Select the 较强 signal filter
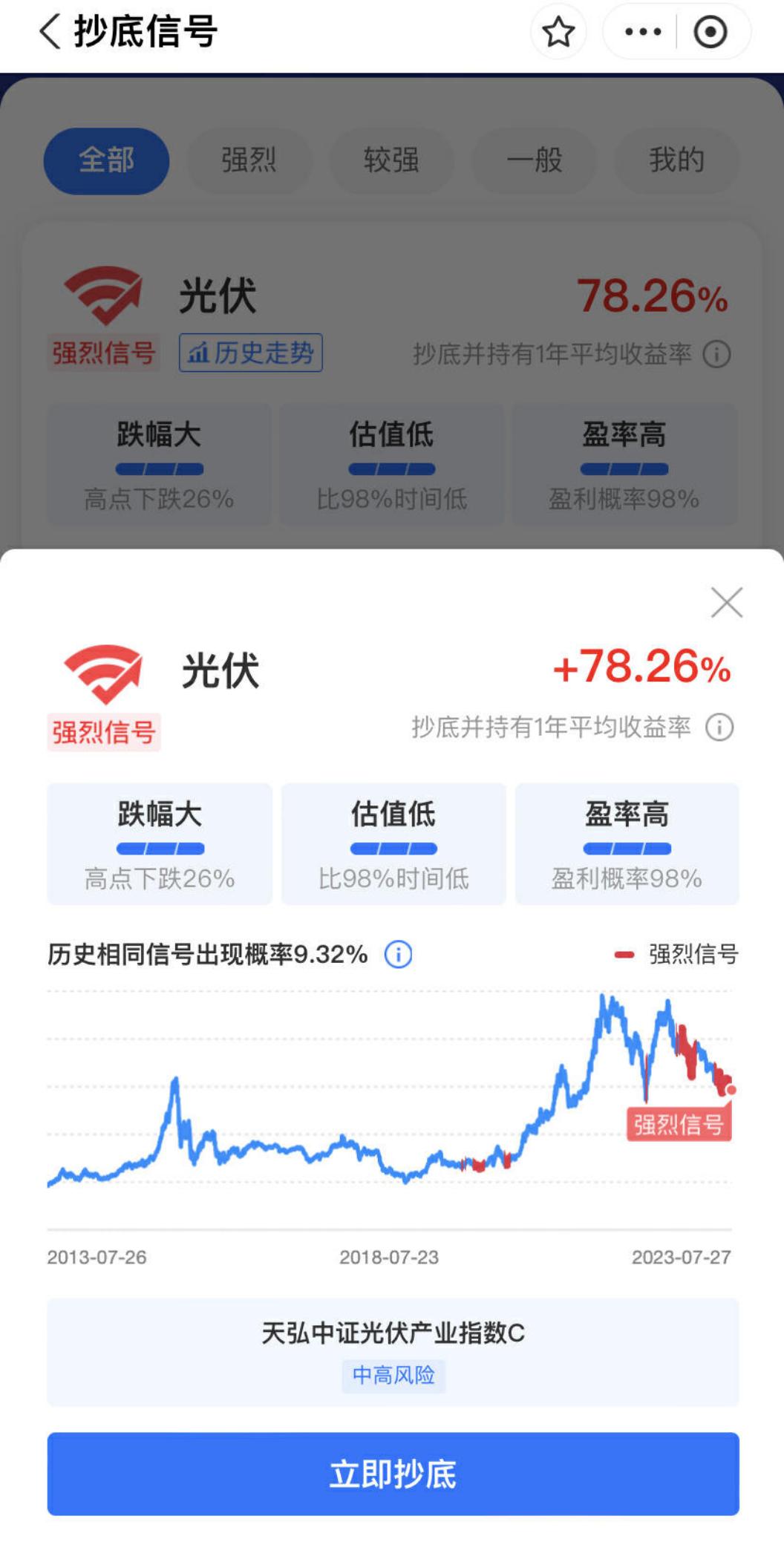The height and width of the screenshot is (1542, 784). tap(391, 161)
